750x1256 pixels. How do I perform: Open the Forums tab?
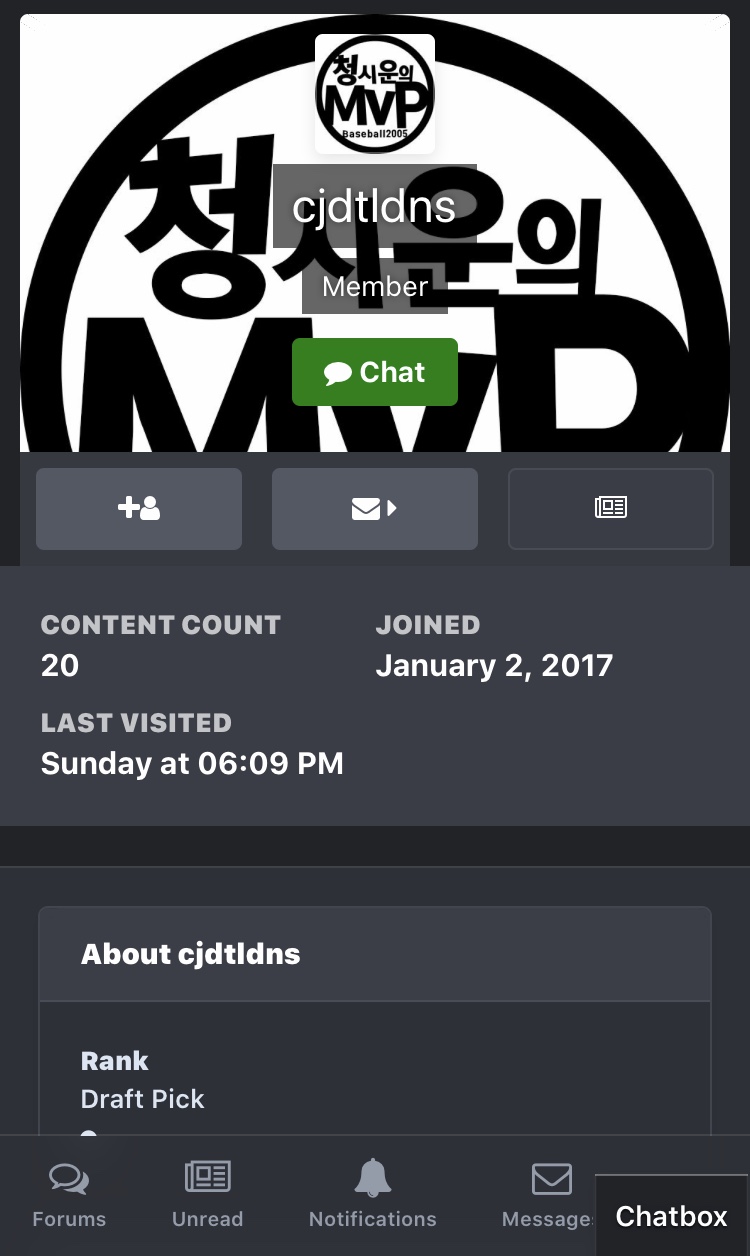coord(69,1195)
